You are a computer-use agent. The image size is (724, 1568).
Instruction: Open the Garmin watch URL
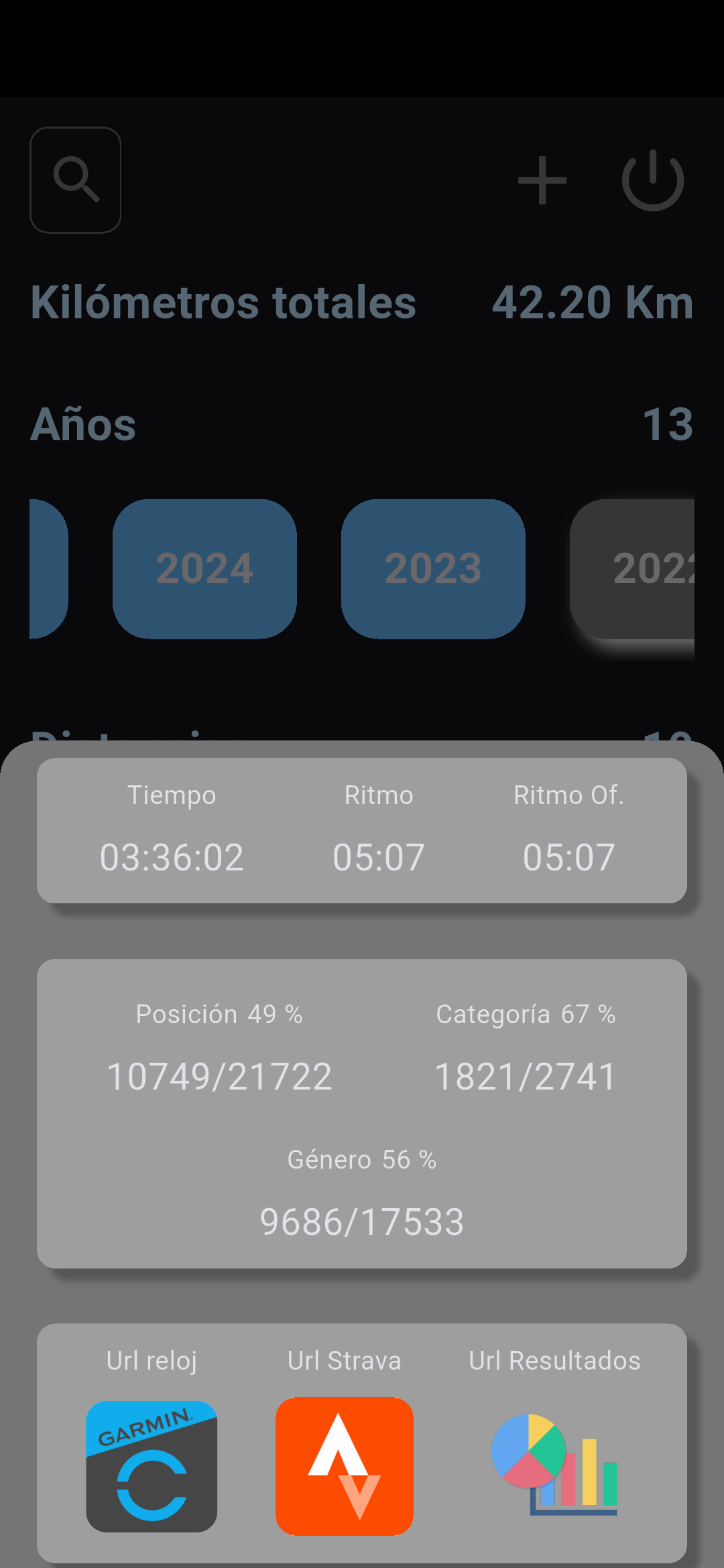pyautogui.click(x=152, y=1466)
